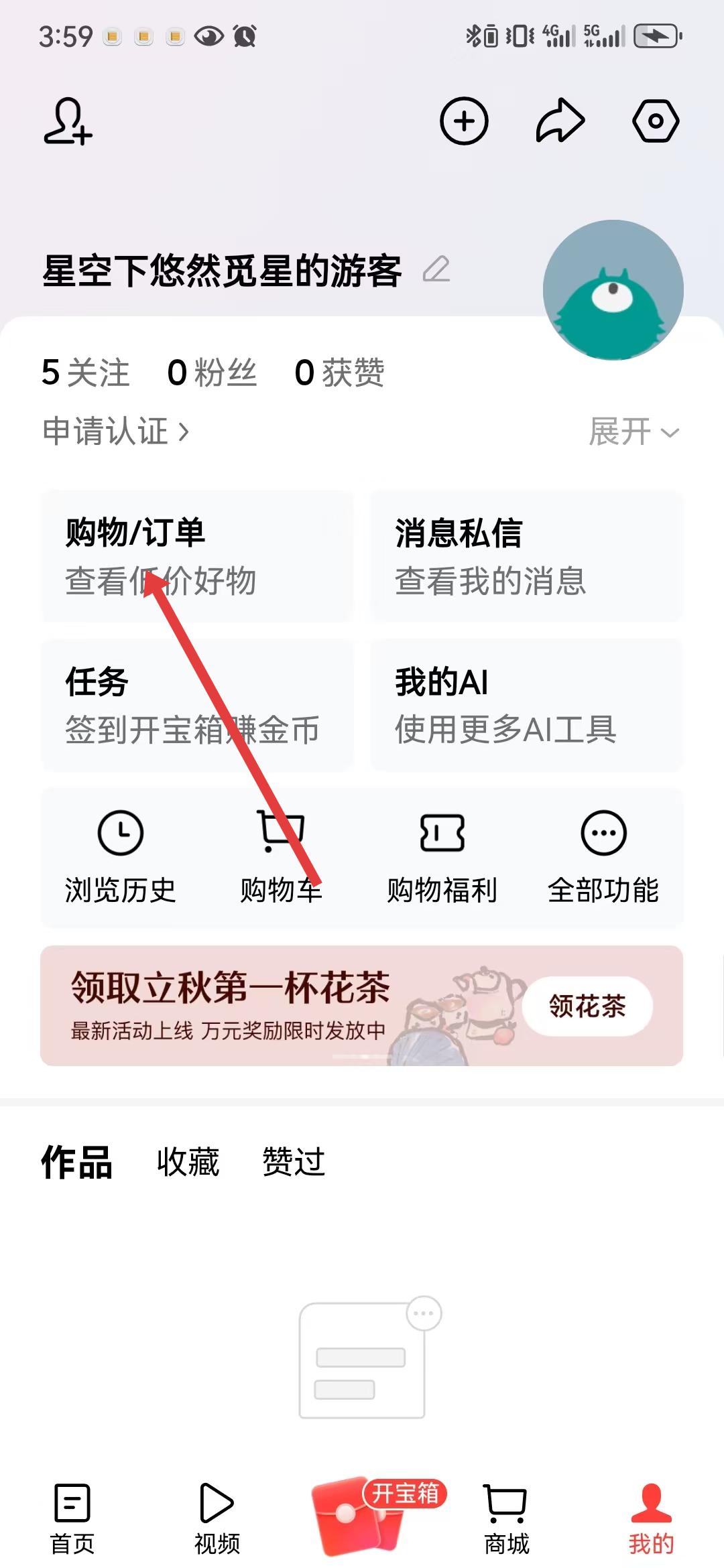This screenshot has width=724, height=1568.
Task: Tap the plus create icon
Action: coord(464,121)
